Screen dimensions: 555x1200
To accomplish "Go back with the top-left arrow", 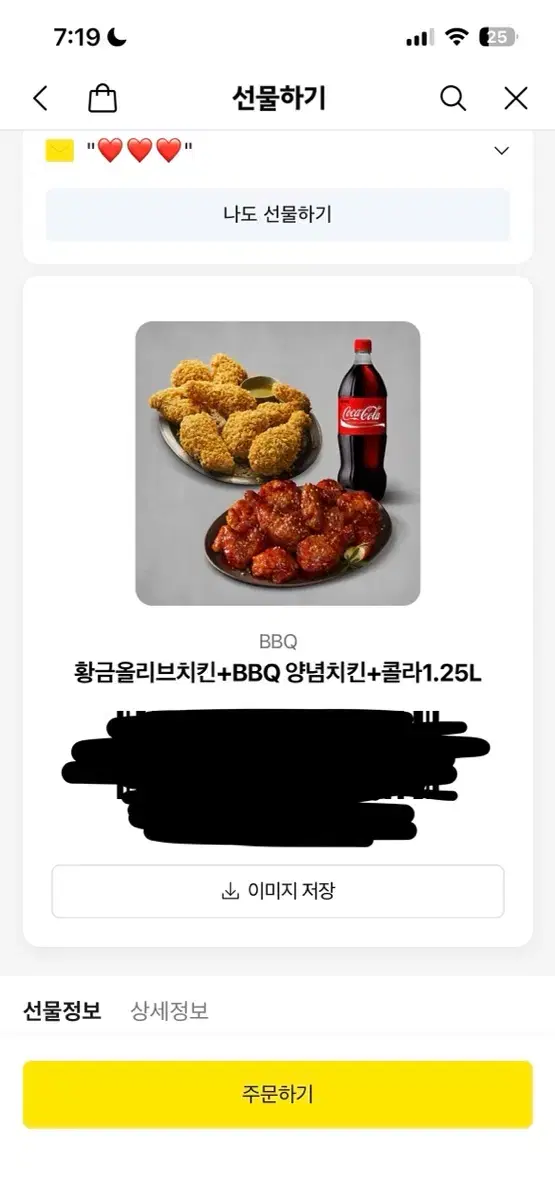I will (x=40, y=98).
